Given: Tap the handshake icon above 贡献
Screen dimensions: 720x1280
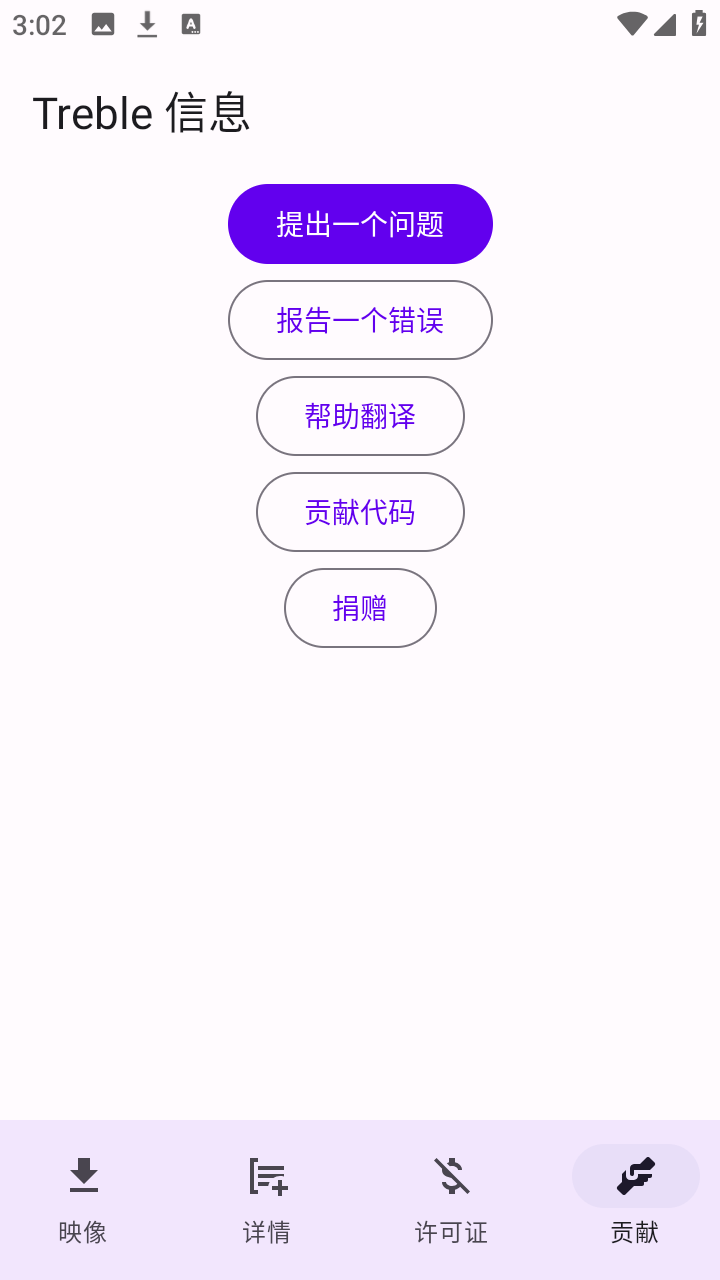Looking at the screenshot, I should point(635,1175).
